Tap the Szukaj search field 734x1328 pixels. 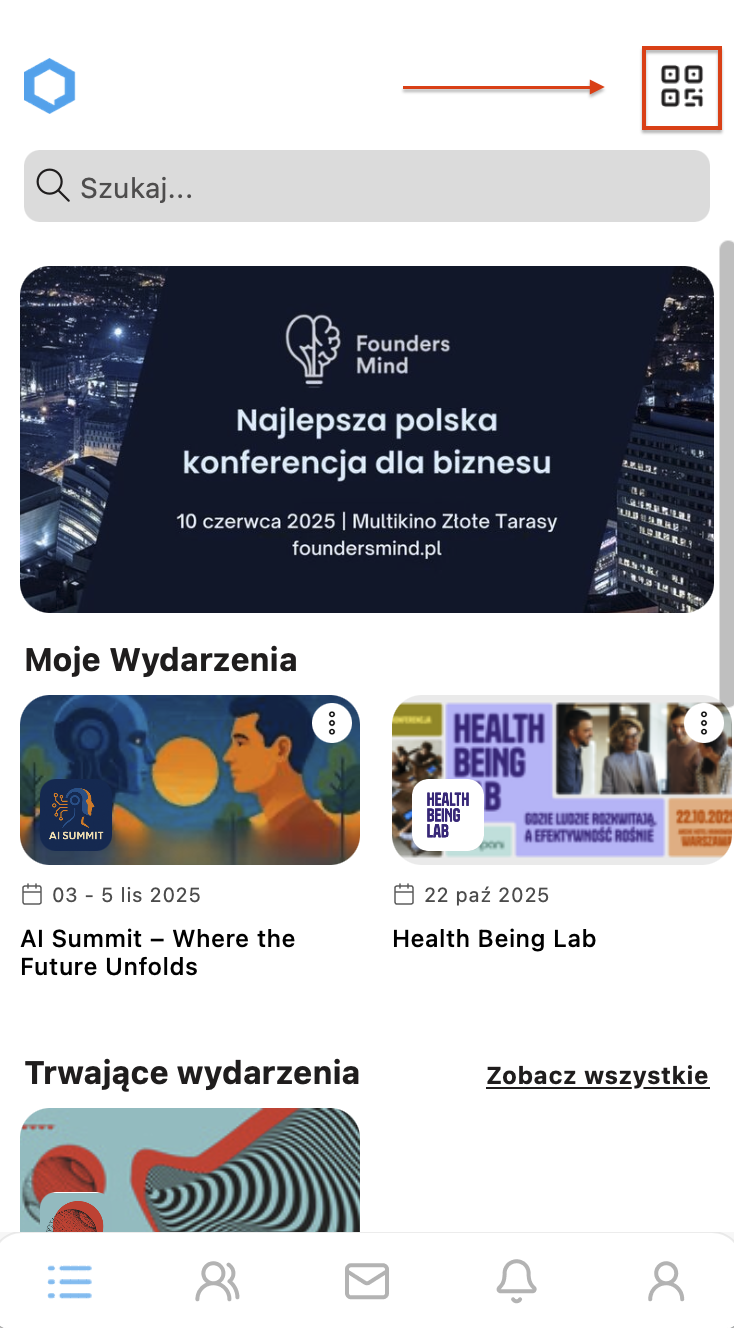click(x=367, y=186)
